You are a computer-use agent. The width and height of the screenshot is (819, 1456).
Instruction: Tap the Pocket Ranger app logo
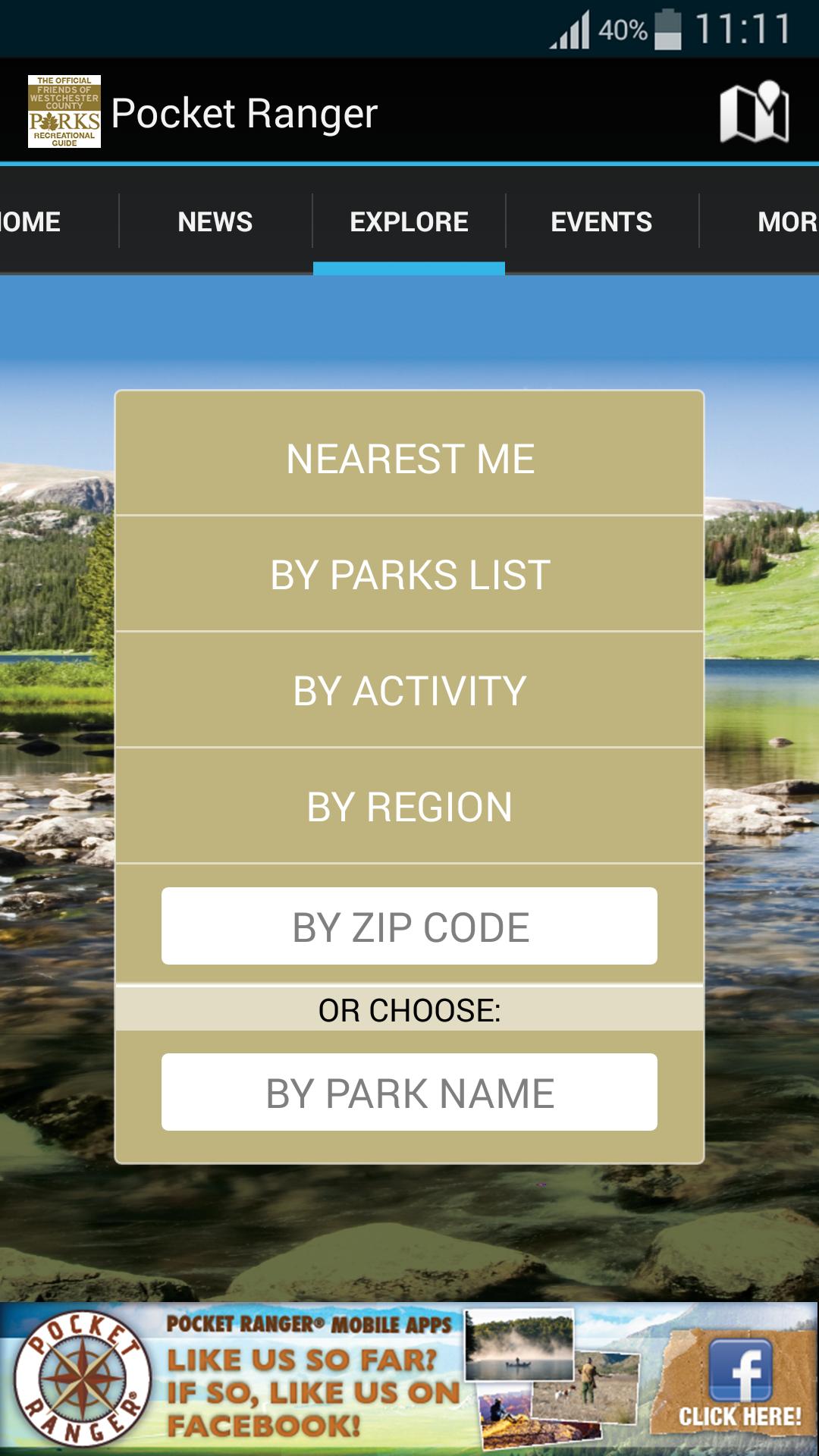pyautogui.click(x=64, y=111)
